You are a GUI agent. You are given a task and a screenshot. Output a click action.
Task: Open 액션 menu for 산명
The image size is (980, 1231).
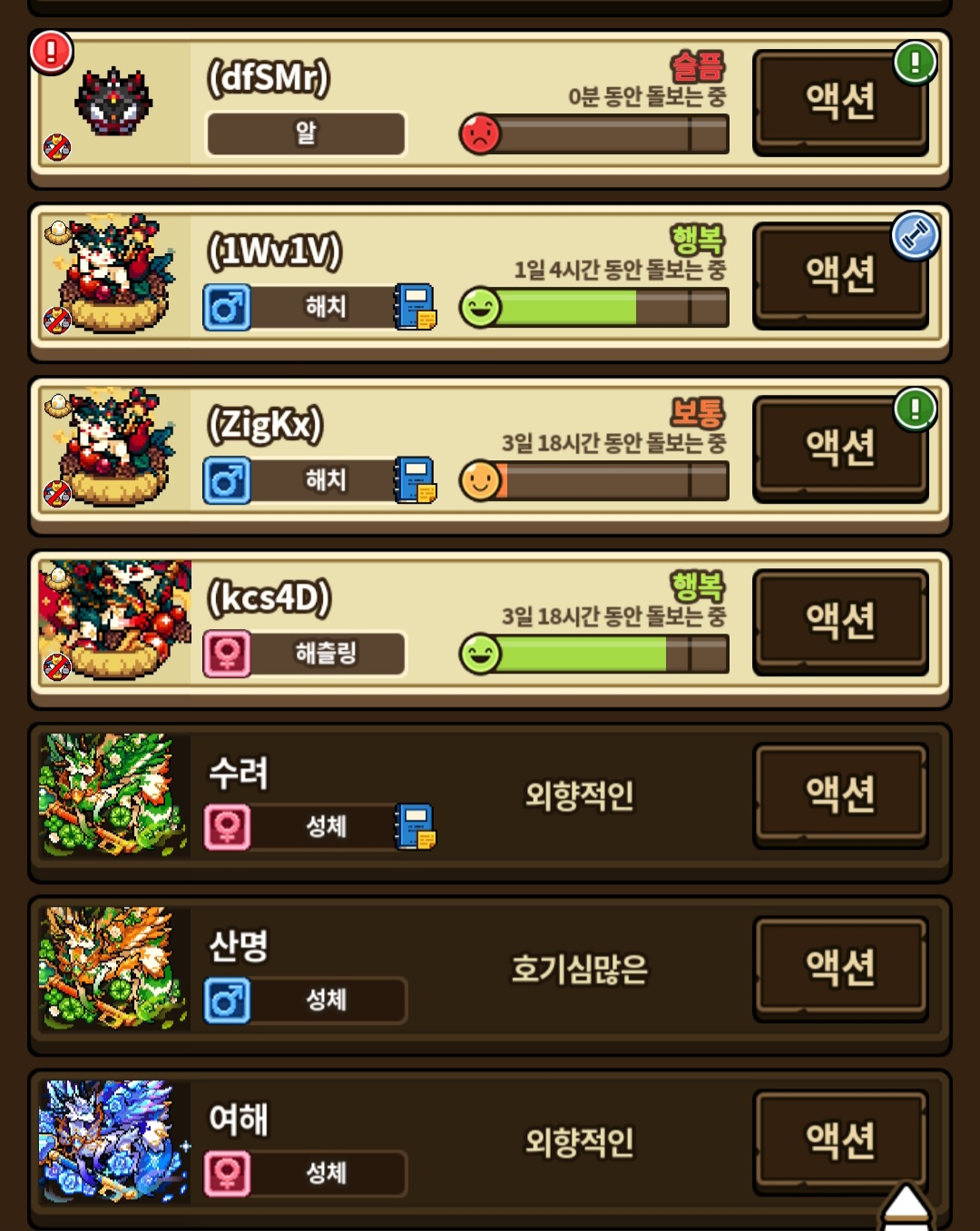pyautogui.click(x=839, y=968)
